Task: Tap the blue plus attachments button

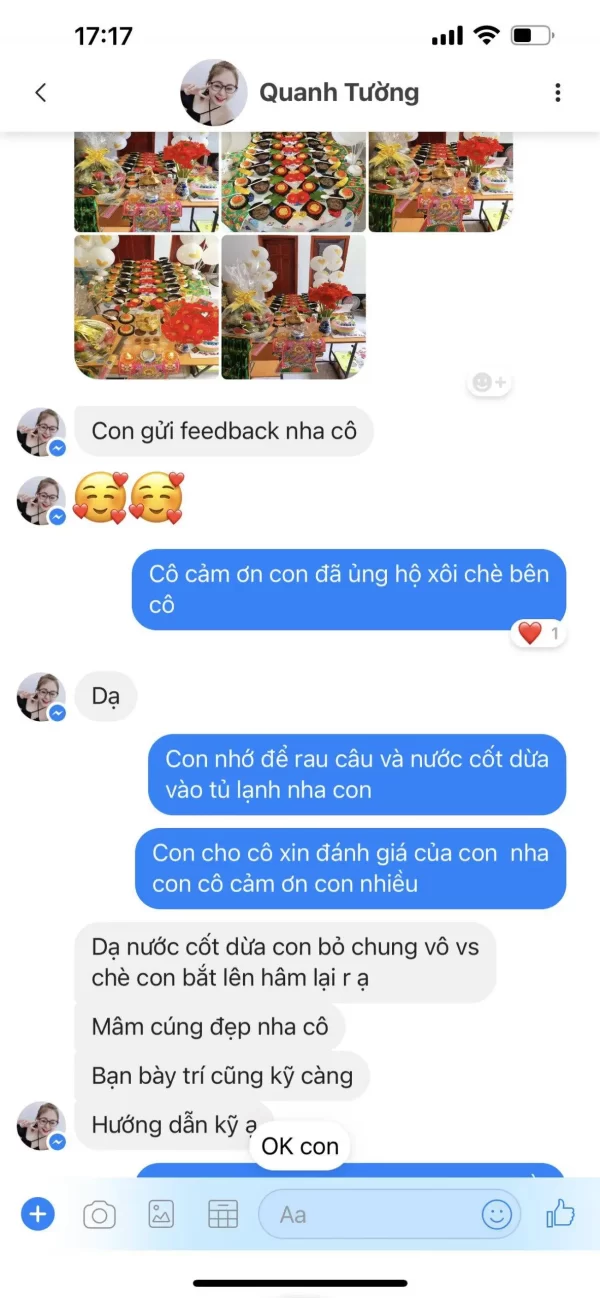Action: tap(38, 1215)
